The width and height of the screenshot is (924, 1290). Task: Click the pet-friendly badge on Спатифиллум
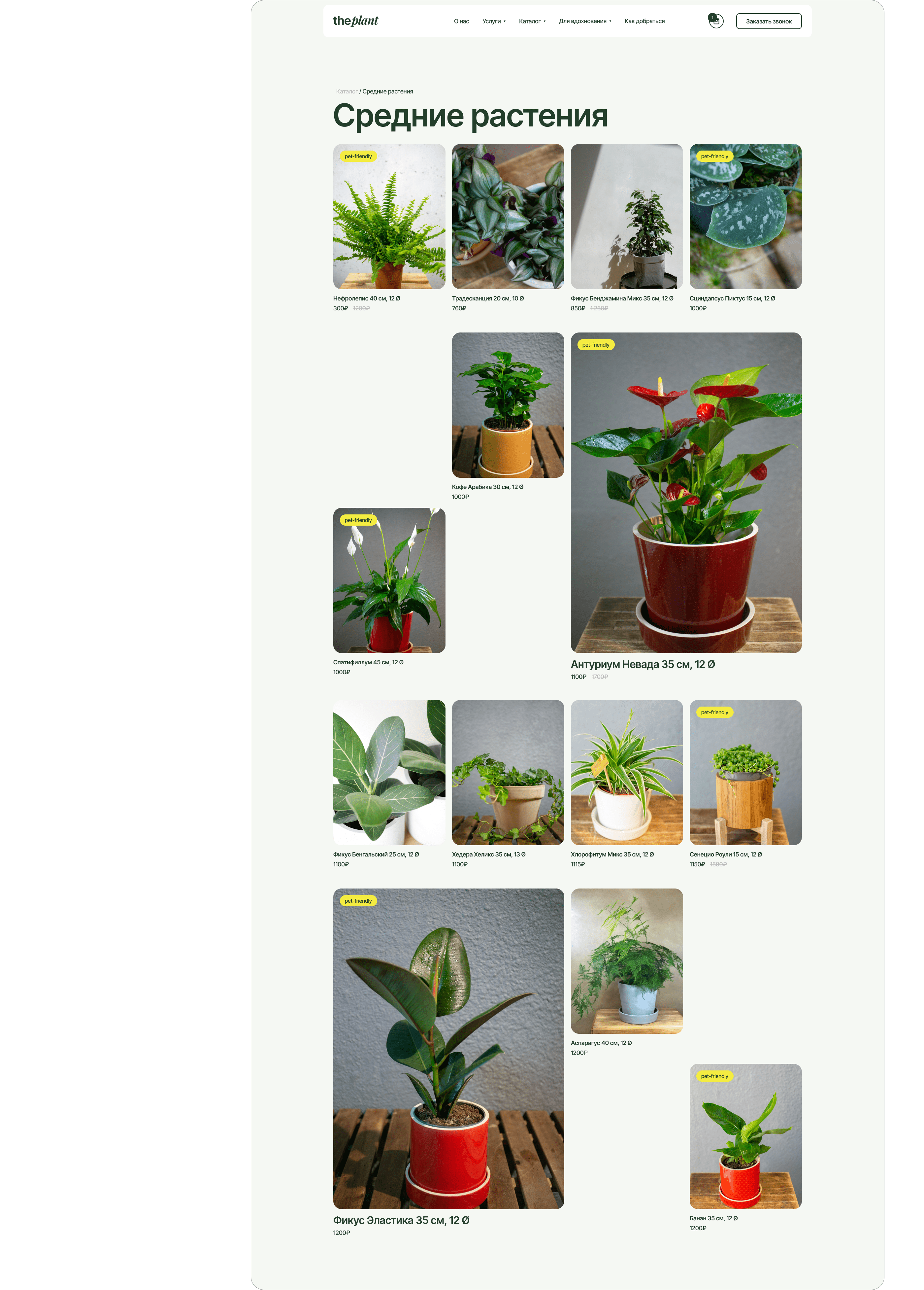point(359,520)
